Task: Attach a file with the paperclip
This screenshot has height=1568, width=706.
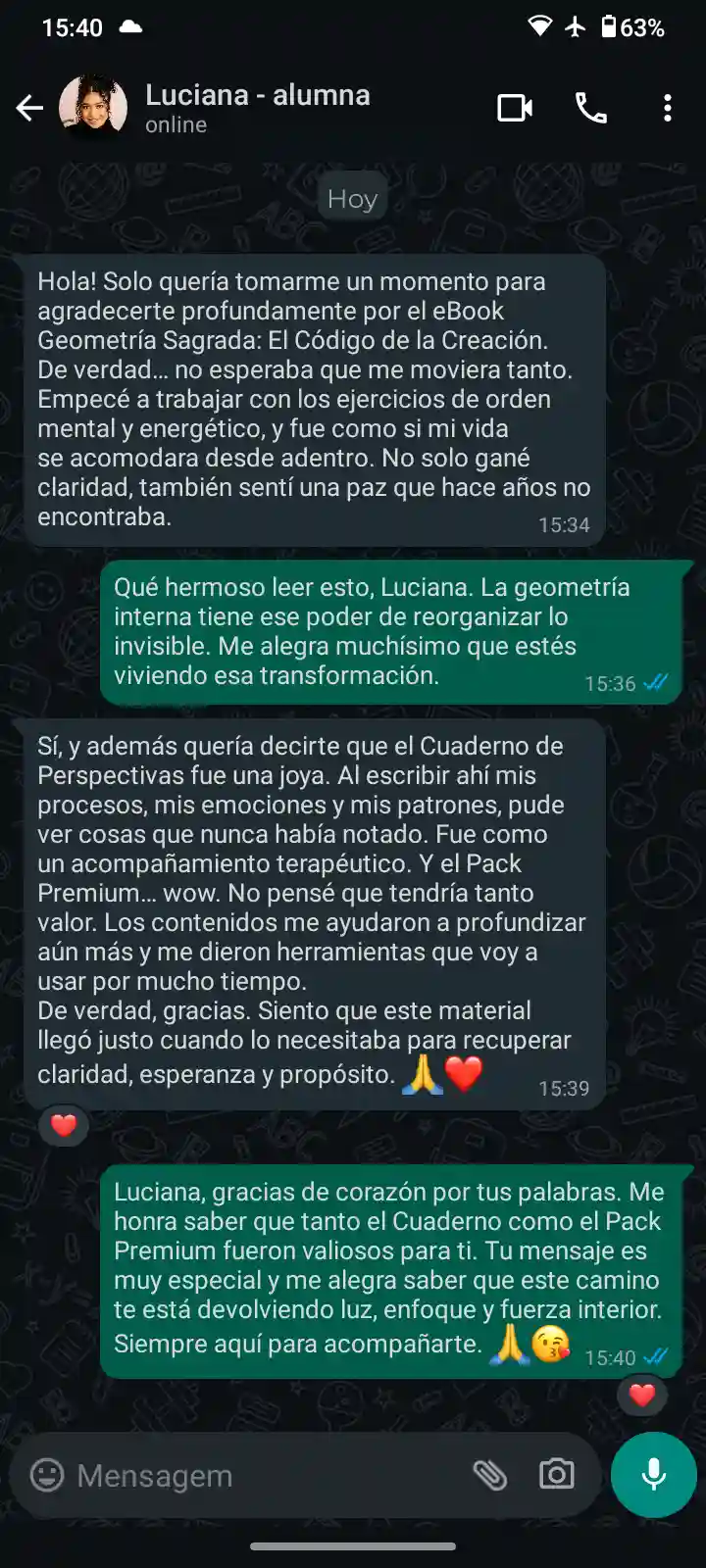Action: (x=489, y=1475)
